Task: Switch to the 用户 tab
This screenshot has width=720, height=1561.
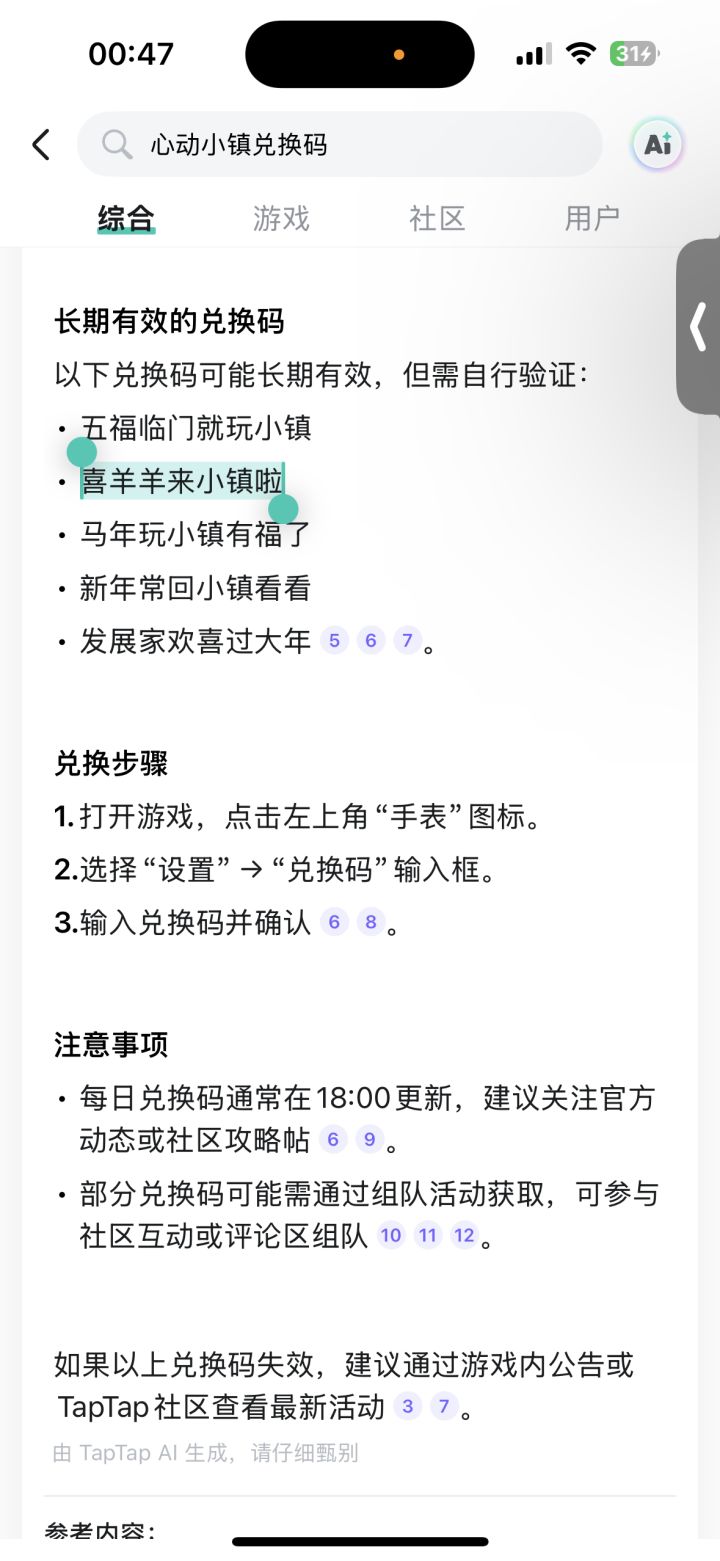Action: (x=592, y=218)
